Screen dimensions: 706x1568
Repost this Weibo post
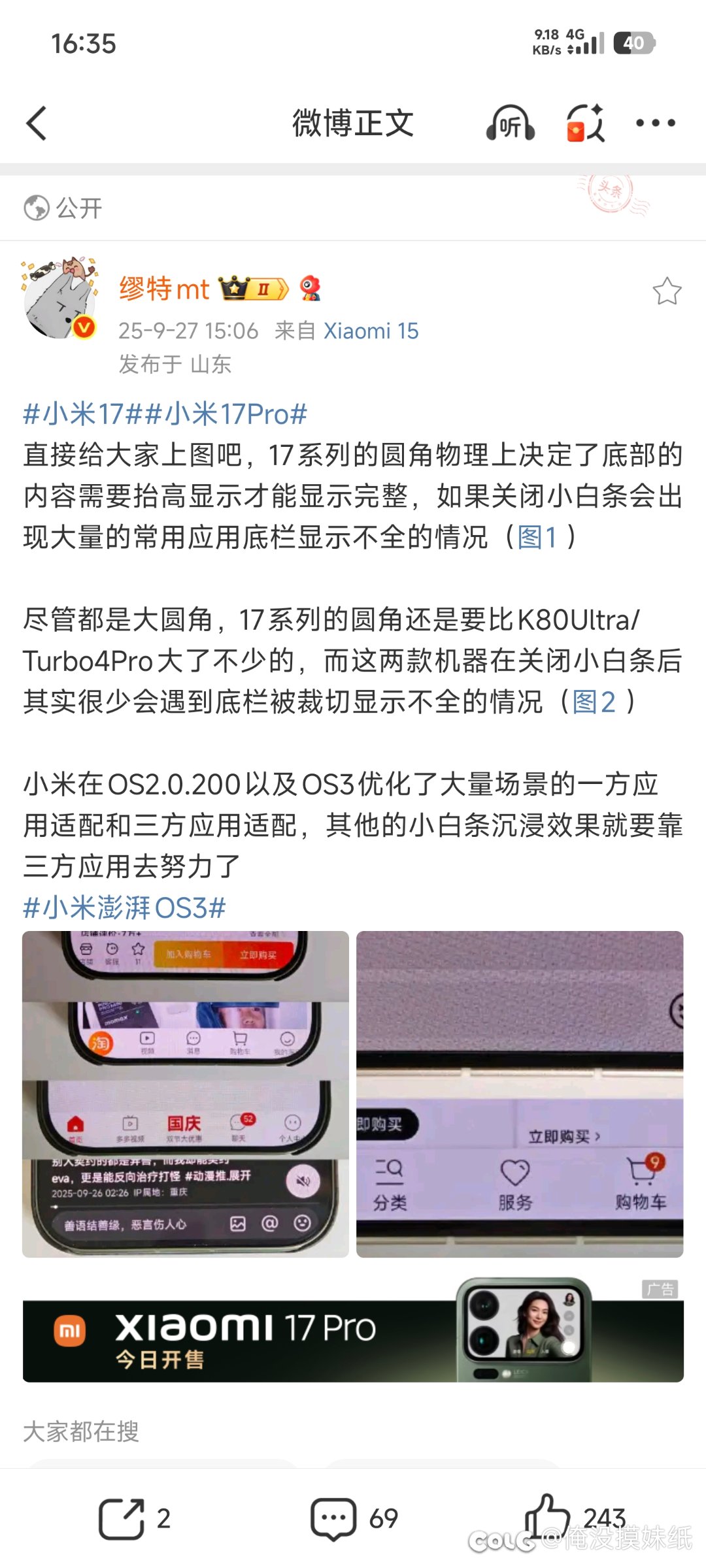[x=134, y=1518]
